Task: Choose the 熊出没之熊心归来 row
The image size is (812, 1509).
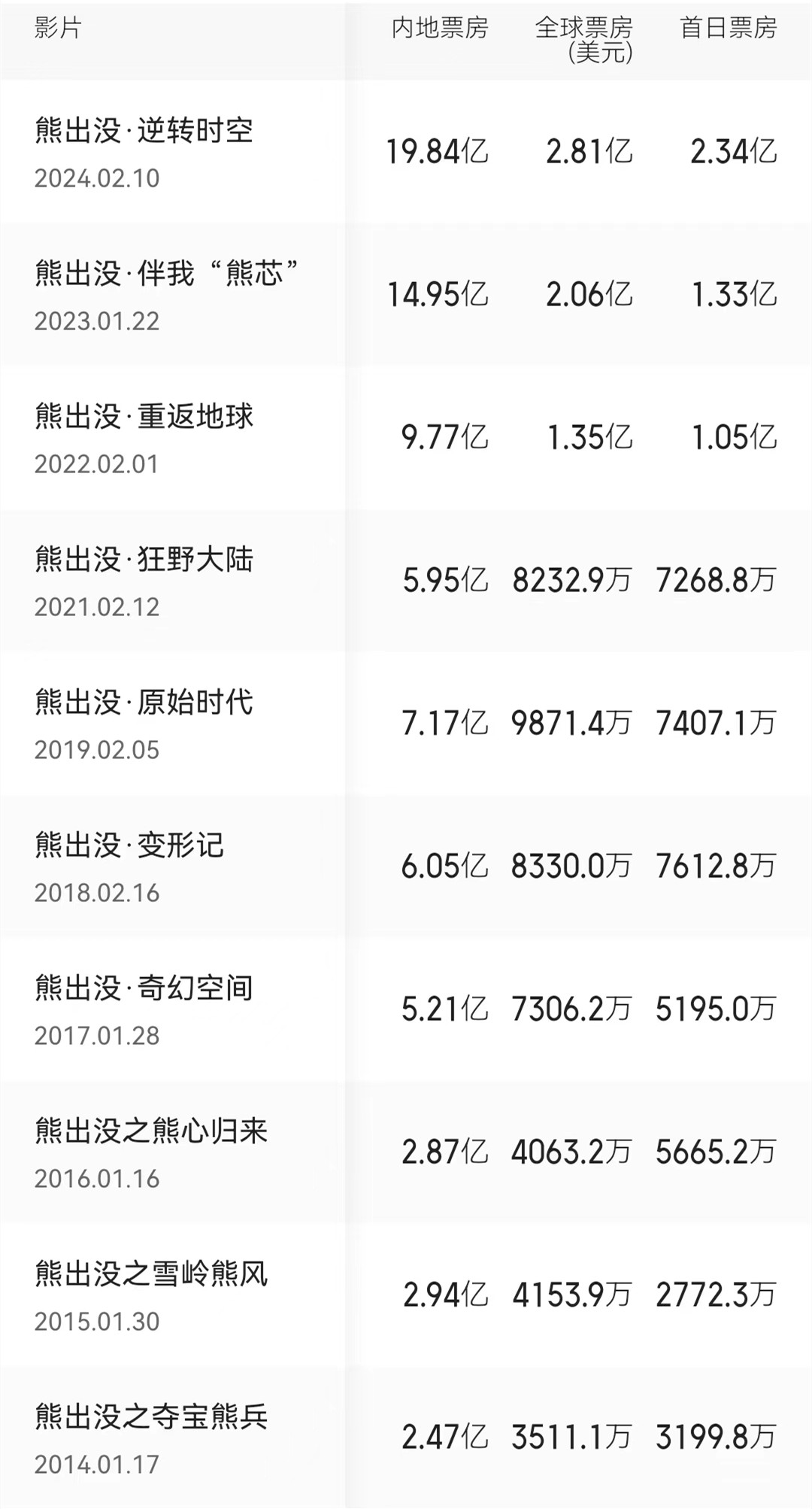Action: [x=151, y=1132]
